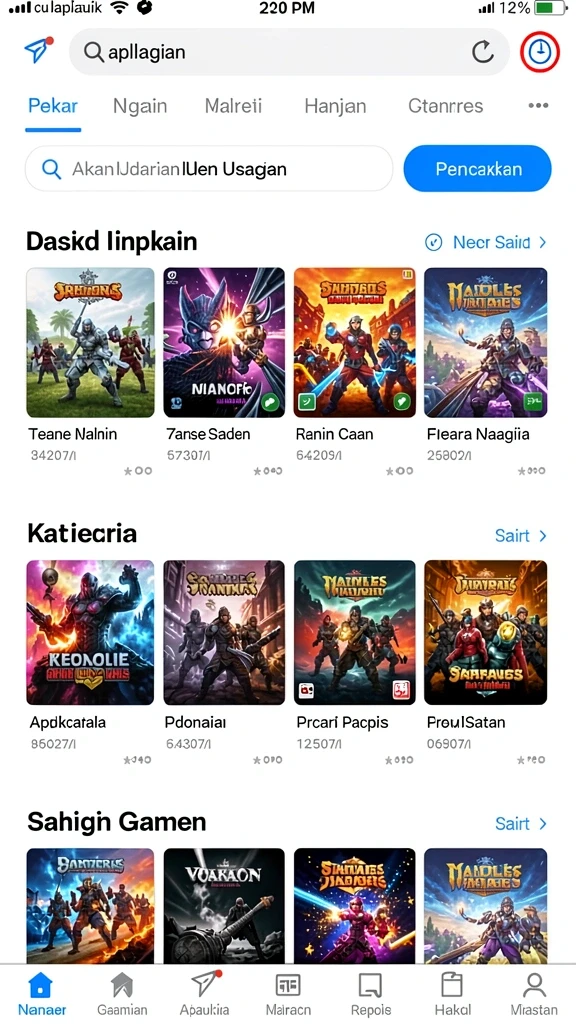
Task: Open Sairt link next to Katiecria
Action: click(x=520, y=536)
